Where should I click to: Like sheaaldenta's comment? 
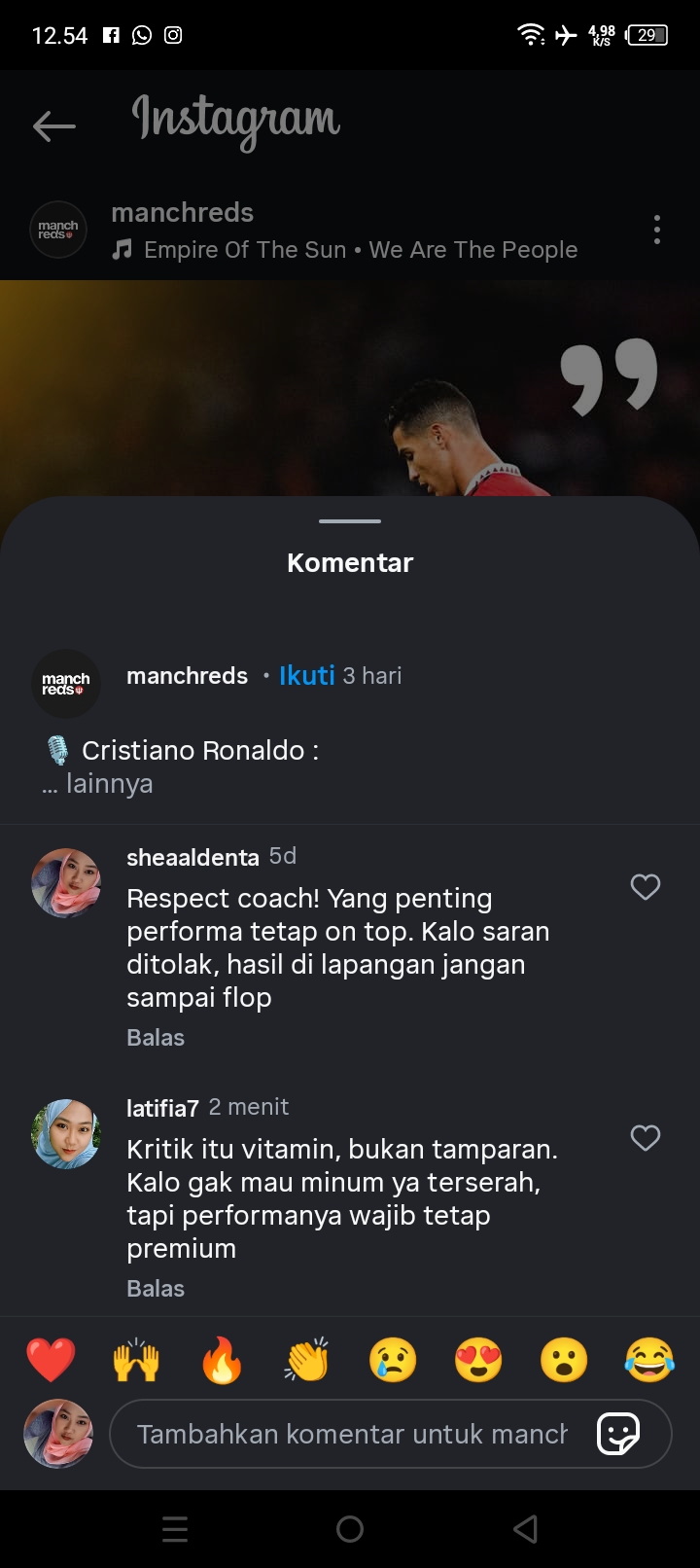pyautogui.click(x=646, y=887)
